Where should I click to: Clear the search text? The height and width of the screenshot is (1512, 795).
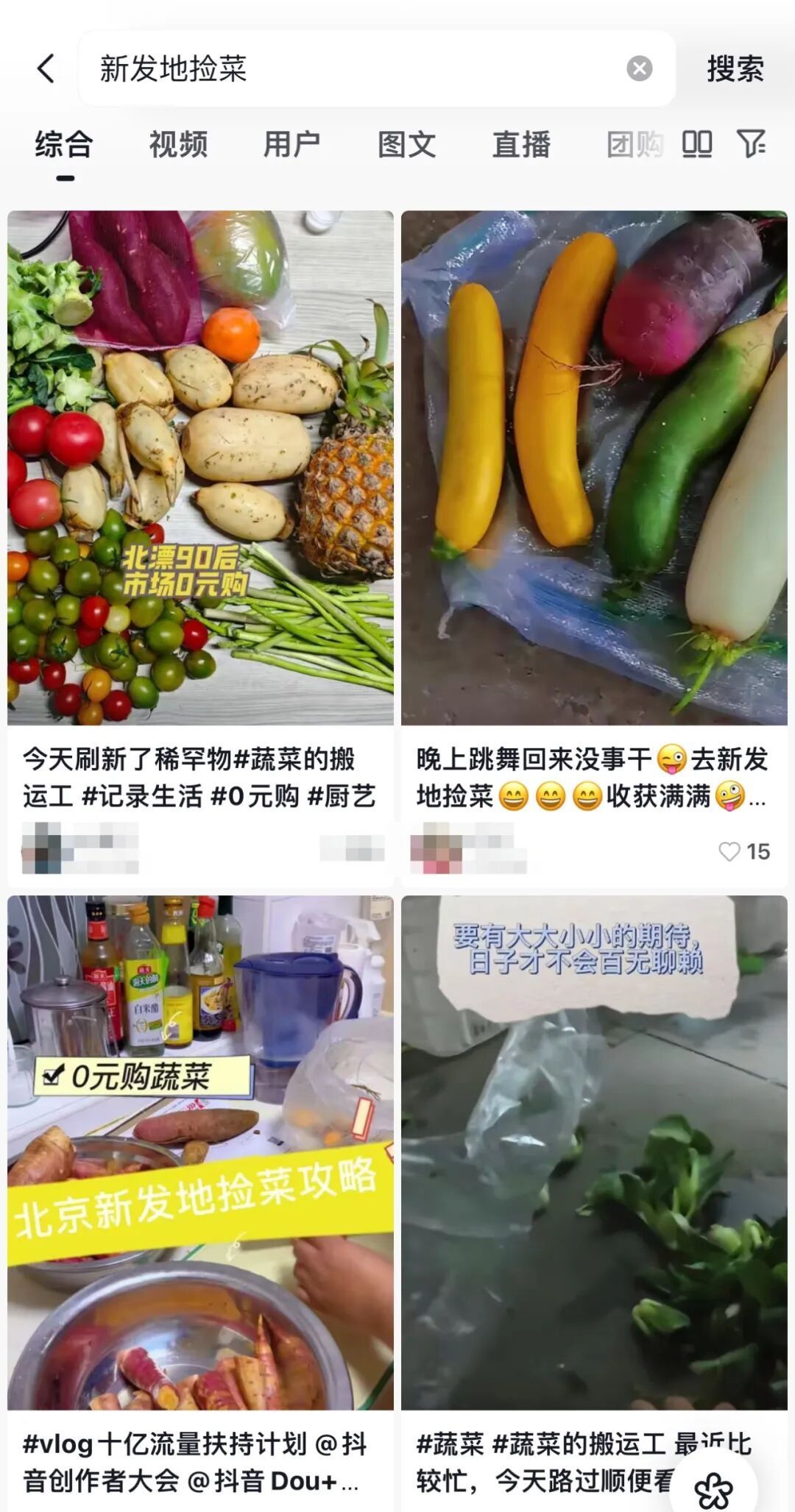click(x=639, y=69)
